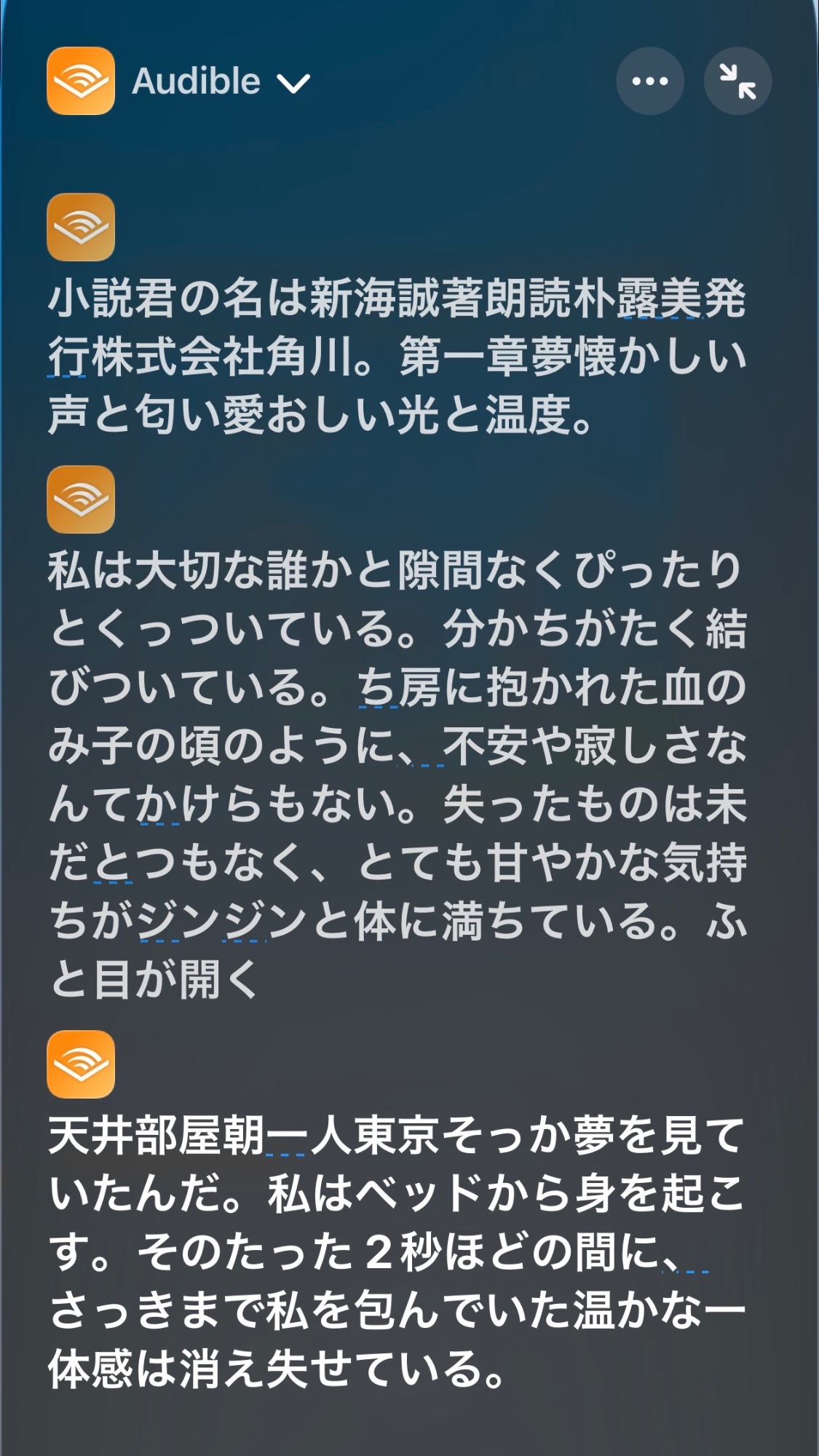This screenshot has width=819, height=1456.
Task: Expand the Audible source dropdown
Action: click(293, 83)
